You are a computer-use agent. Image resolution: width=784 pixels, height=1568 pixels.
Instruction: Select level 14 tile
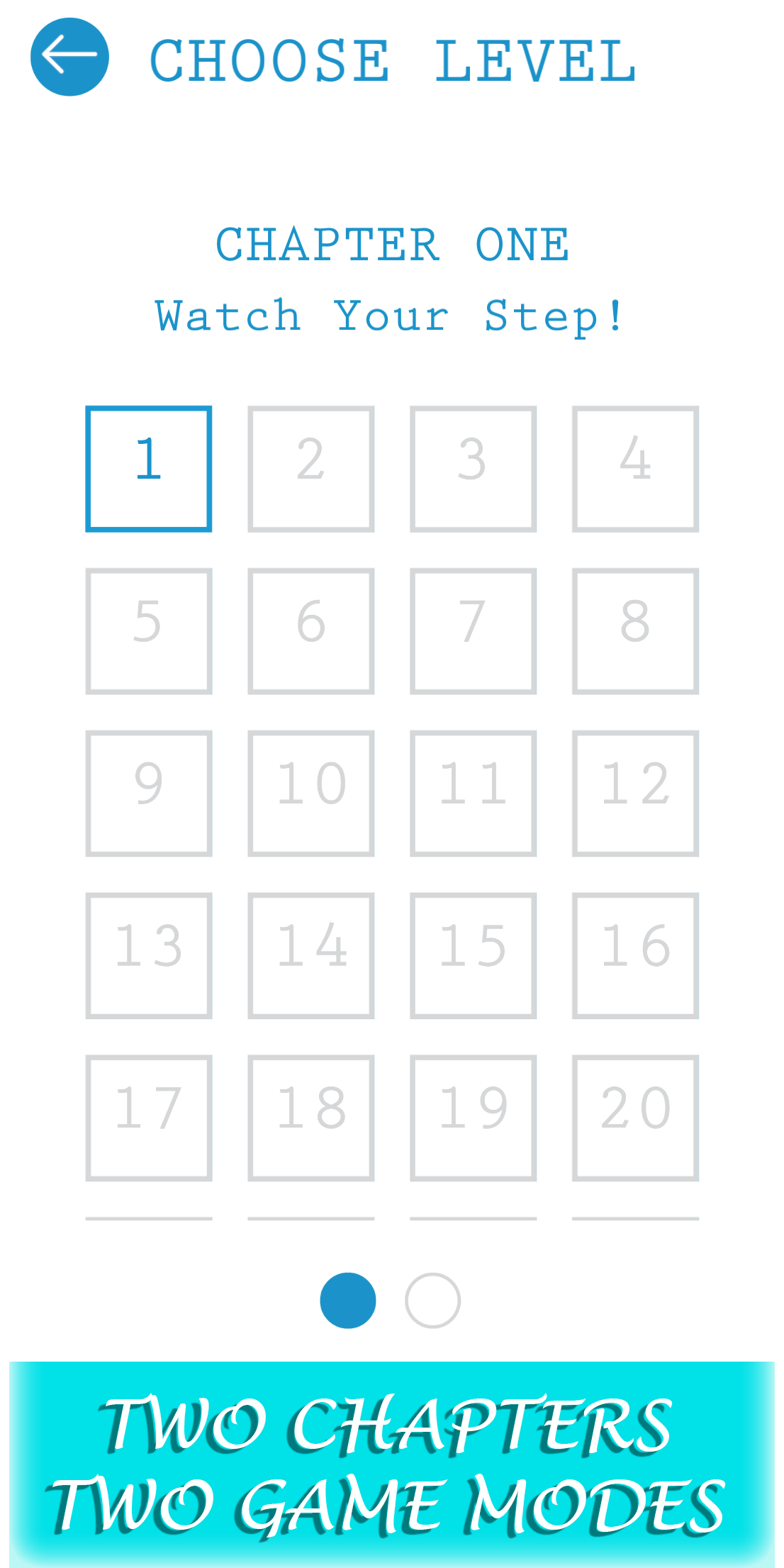pyautogui.click(x=310, y=955)
